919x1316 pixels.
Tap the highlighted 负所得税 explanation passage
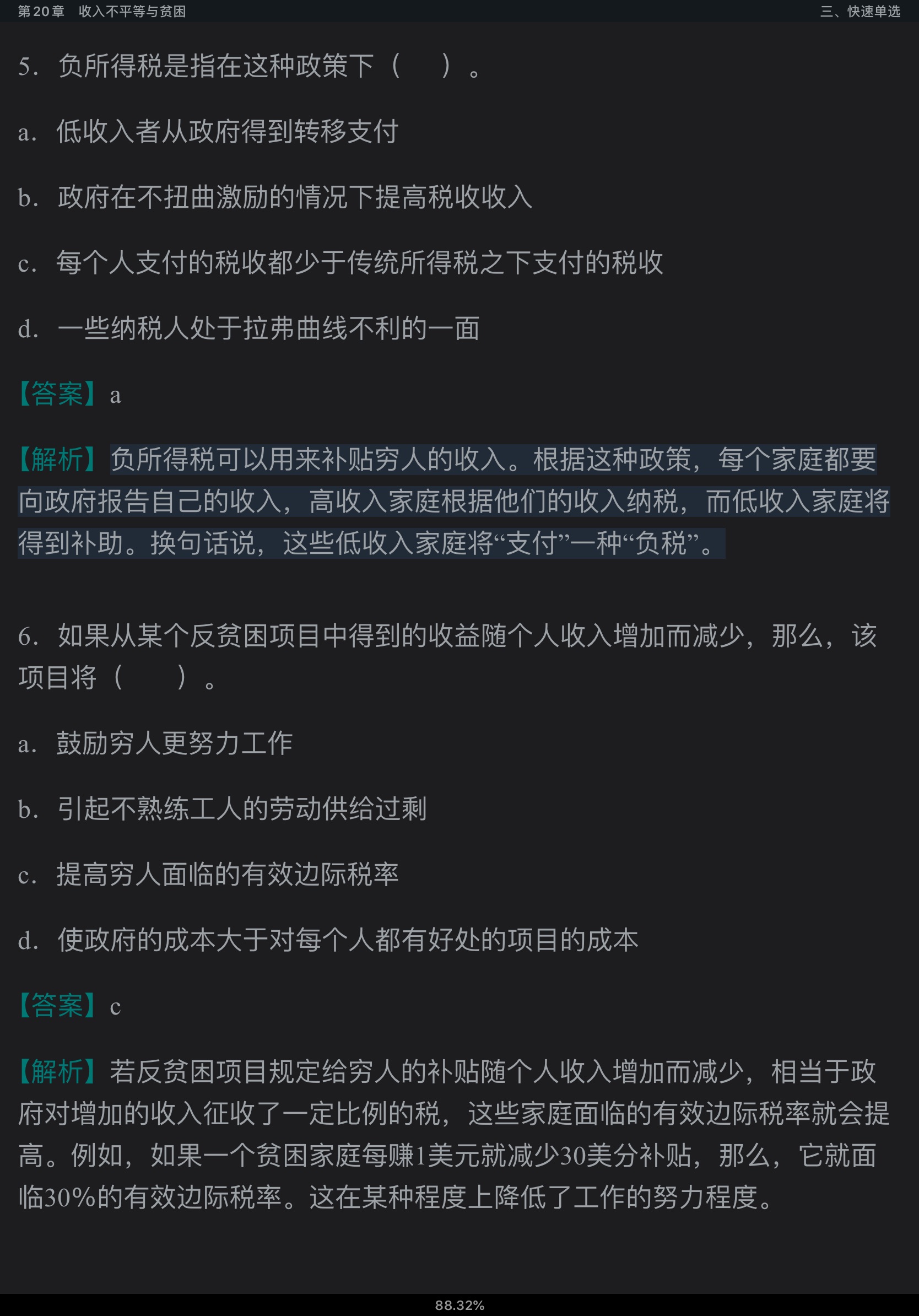pyautogui.click(x=453, y=501)
